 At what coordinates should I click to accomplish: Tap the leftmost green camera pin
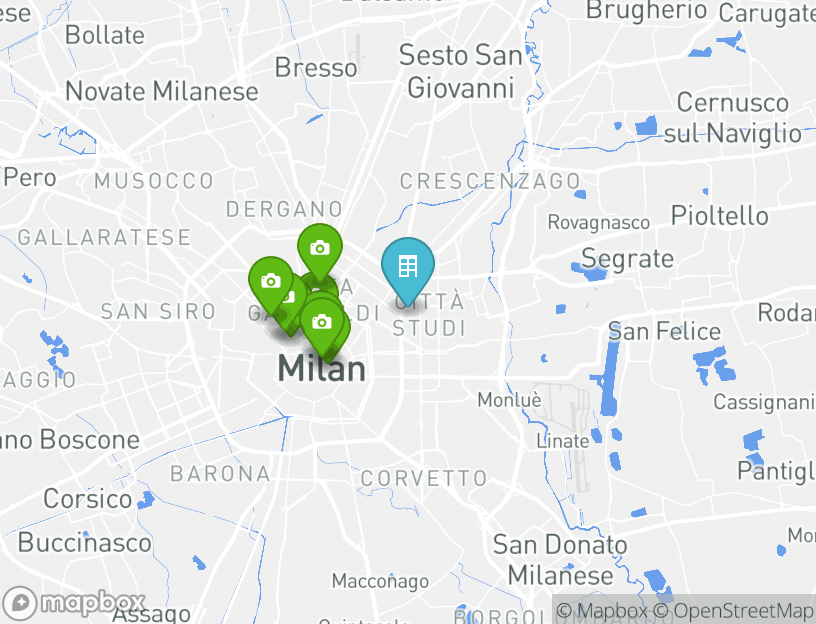(269, 281)
